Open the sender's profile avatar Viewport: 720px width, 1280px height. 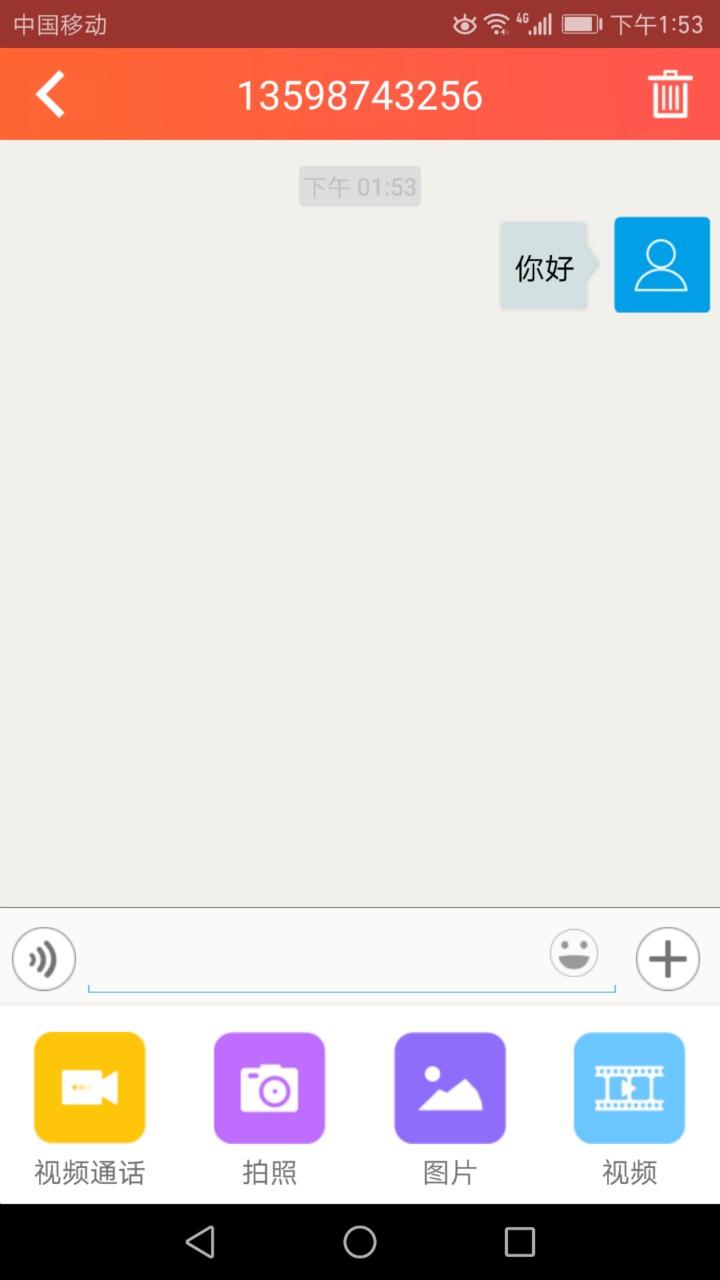click(662, 265)
